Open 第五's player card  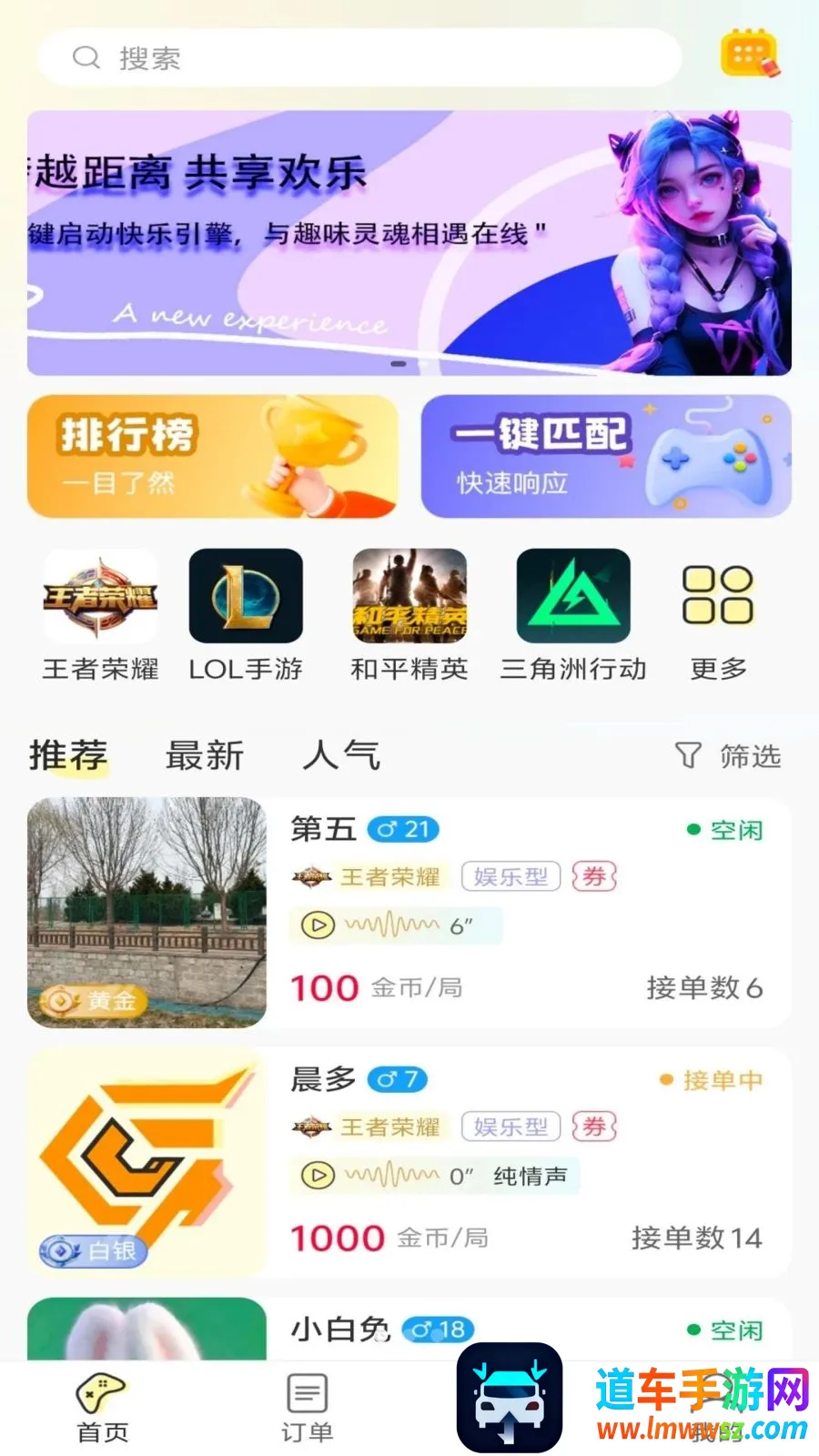click(x=409, y=913)
